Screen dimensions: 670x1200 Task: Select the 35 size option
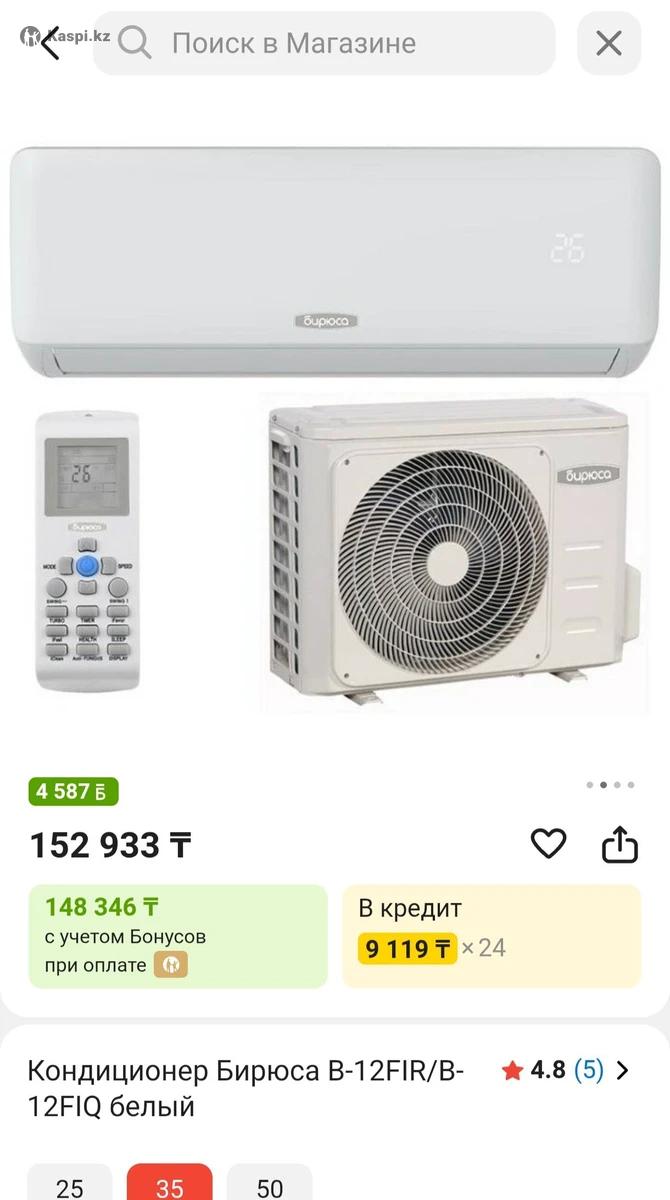[x=170, y=1186]
